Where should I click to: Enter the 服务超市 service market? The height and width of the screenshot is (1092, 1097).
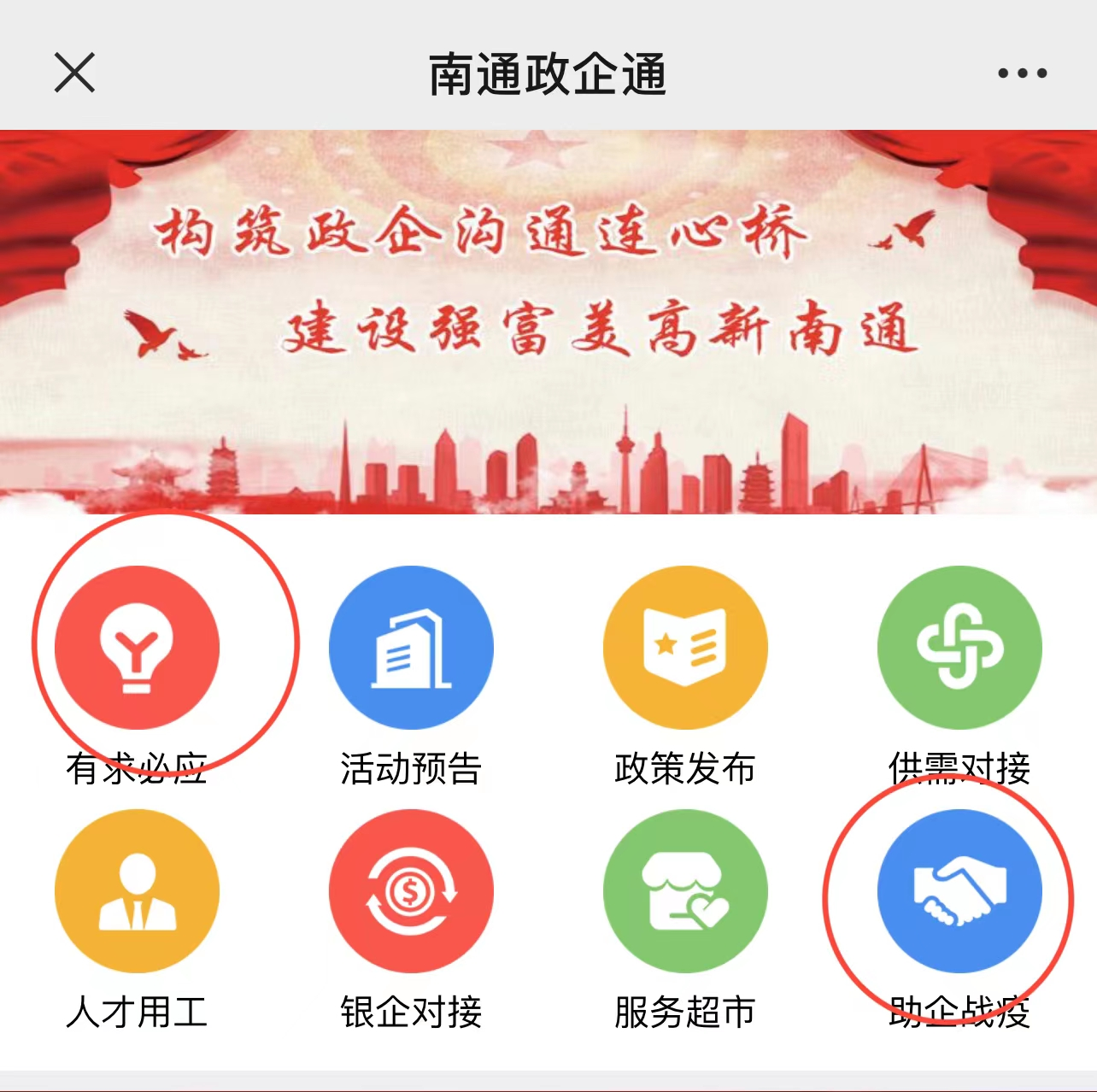[x=685, y=891]
